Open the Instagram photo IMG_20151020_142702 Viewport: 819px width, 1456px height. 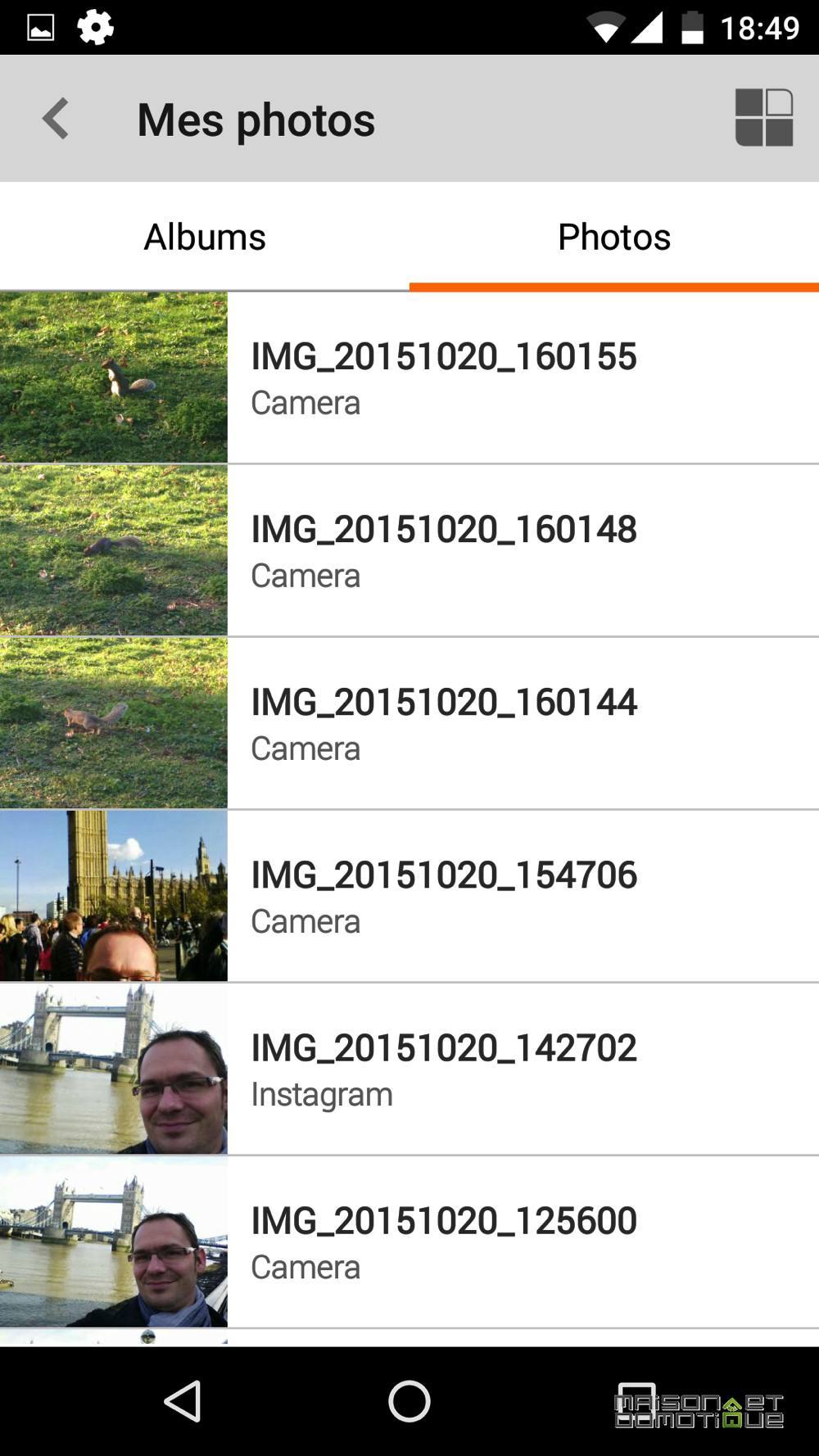point(409,1069)
